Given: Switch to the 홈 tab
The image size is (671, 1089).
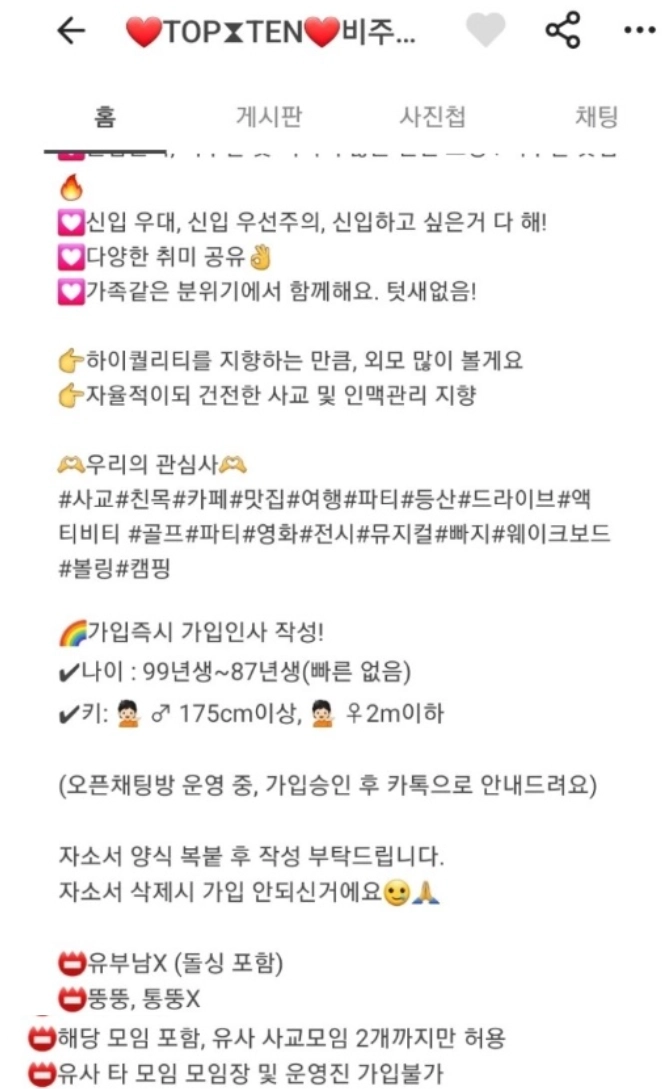Looking at the screenshot, I should (x=104, y=116).
